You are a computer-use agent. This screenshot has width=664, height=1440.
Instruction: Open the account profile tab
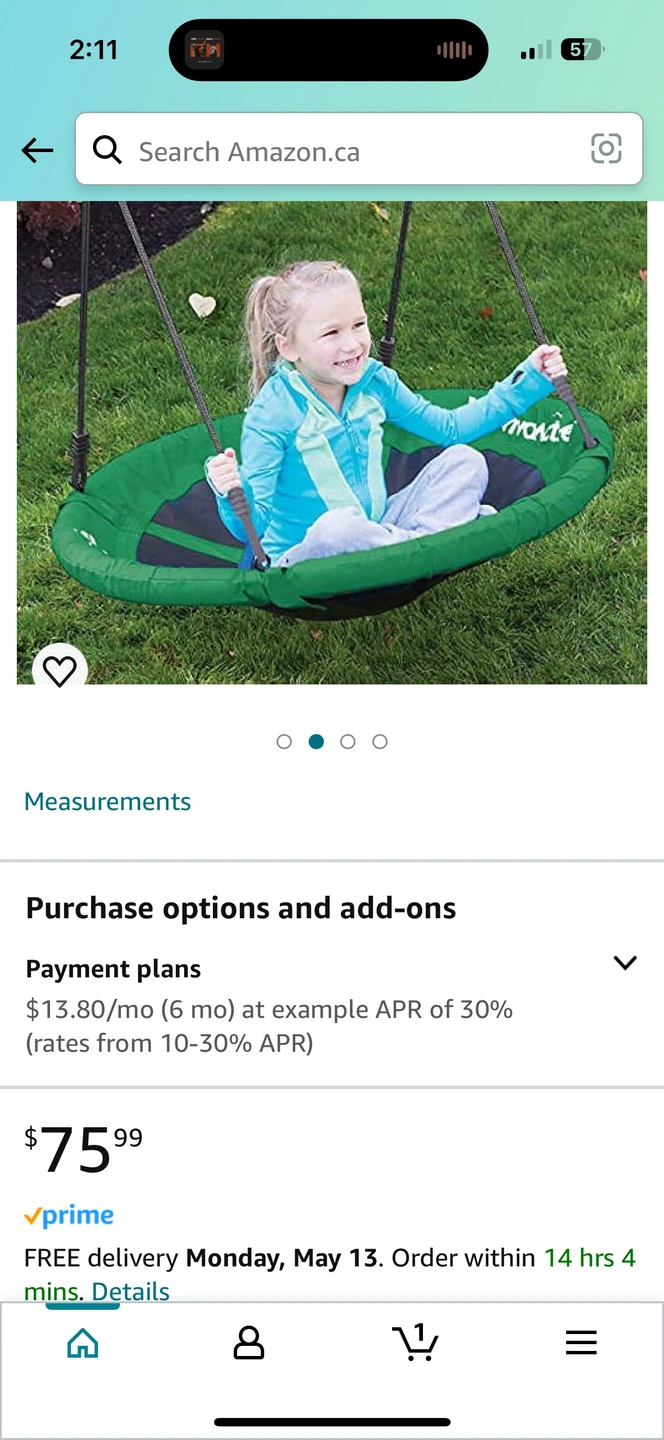point(248,1343)
